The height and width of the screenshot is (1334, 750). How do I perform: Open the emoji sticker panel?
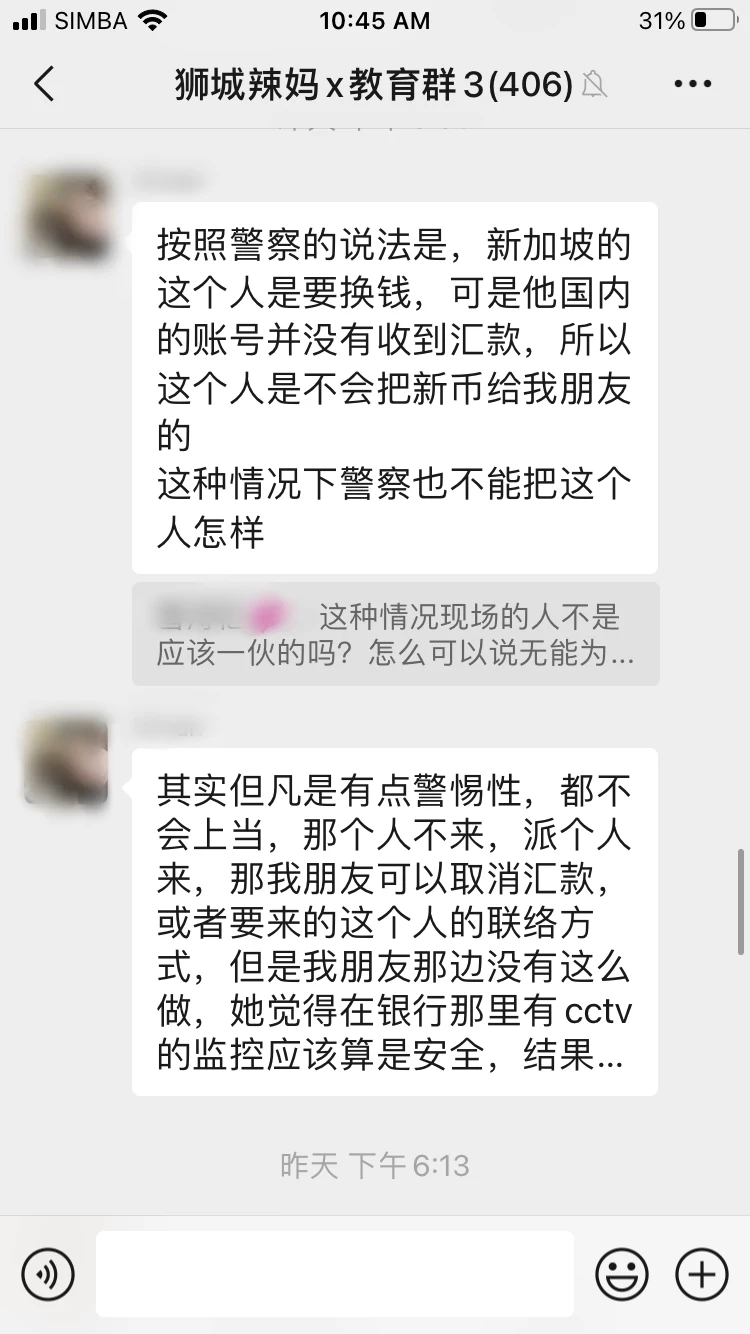(621, 1275)
